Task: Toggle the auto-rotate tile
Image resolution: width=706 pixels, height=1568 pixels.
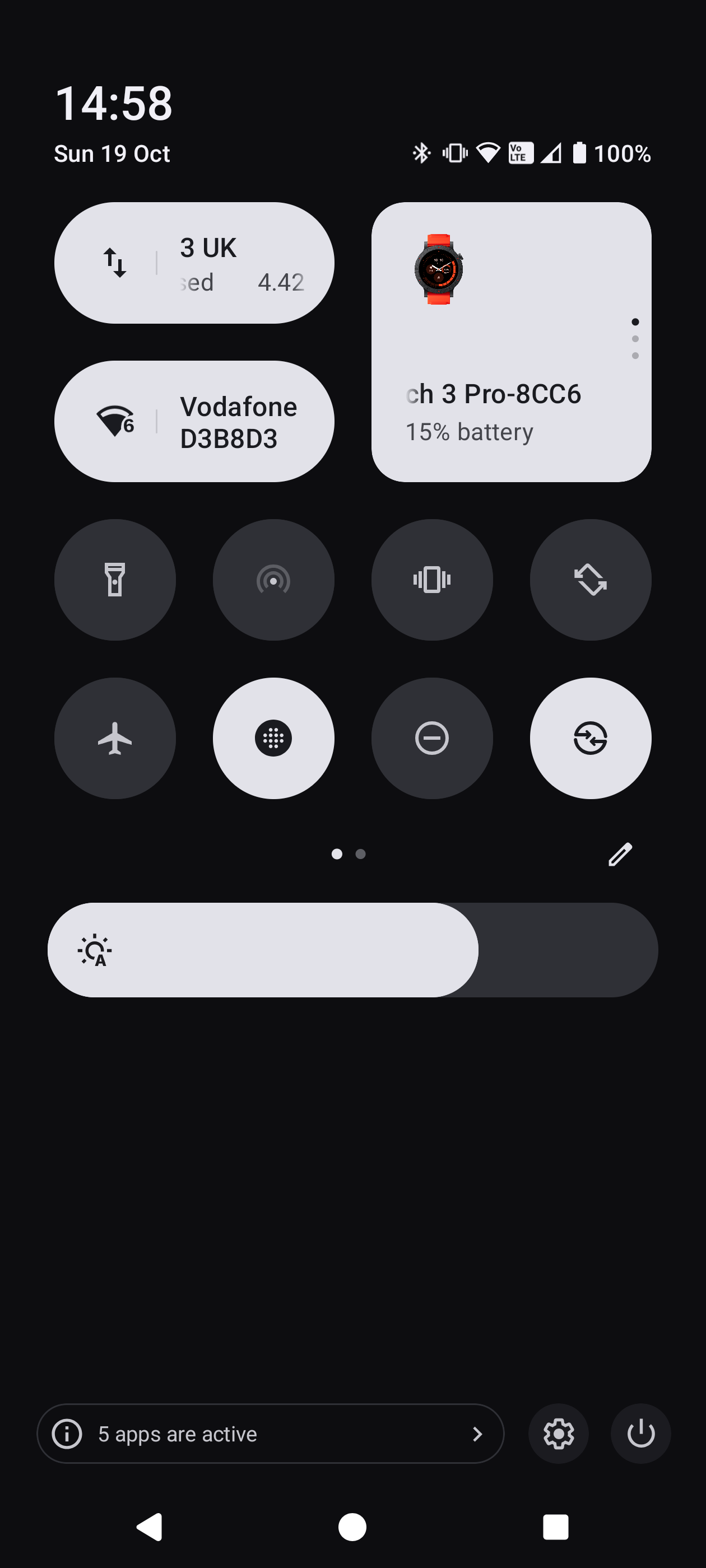Action: 590,580
